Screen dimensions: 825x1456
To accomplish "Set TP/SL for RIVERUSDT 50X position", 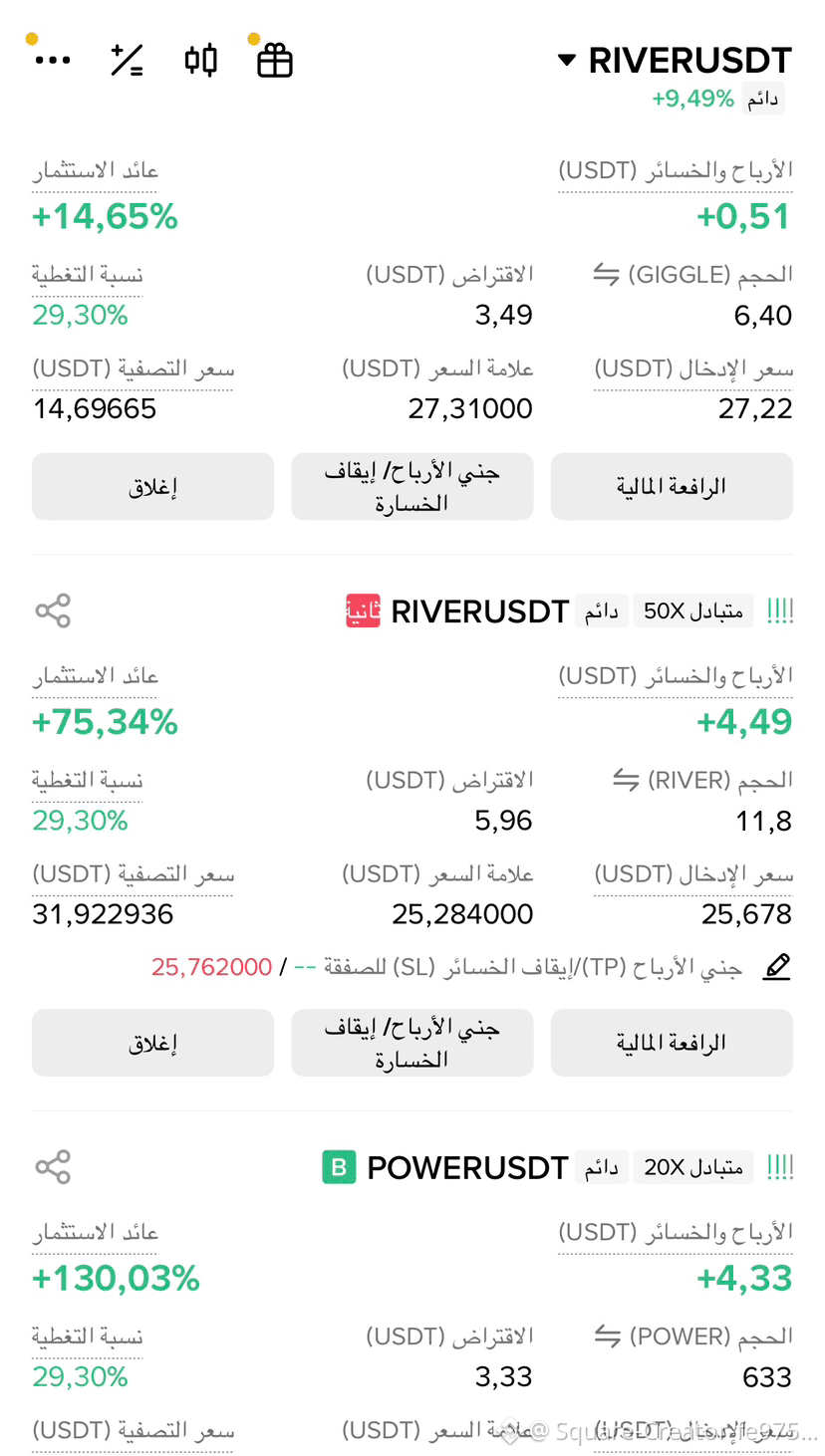I will [412, 1043].
